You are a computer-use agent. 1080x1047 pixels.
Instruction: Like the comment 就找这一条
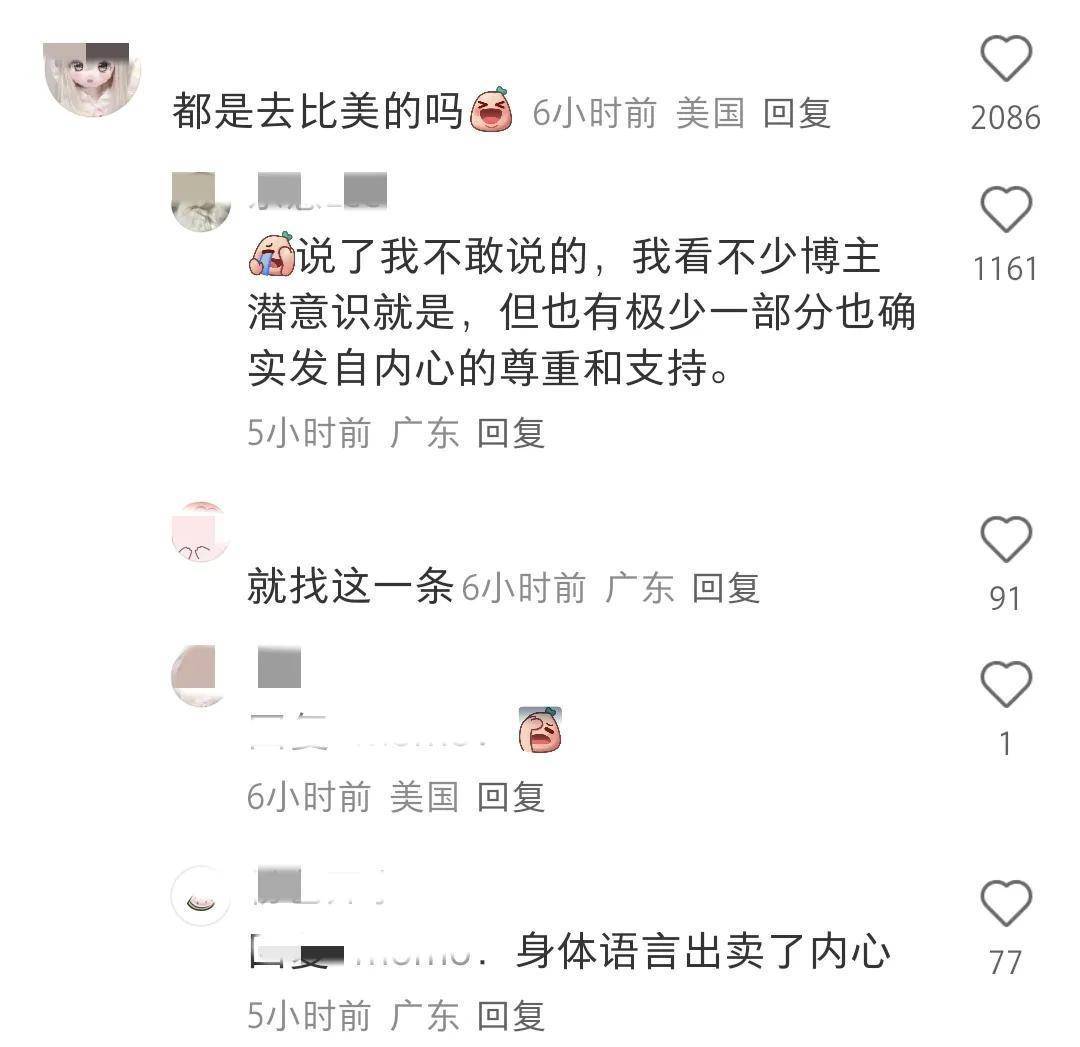point(1005,540)
